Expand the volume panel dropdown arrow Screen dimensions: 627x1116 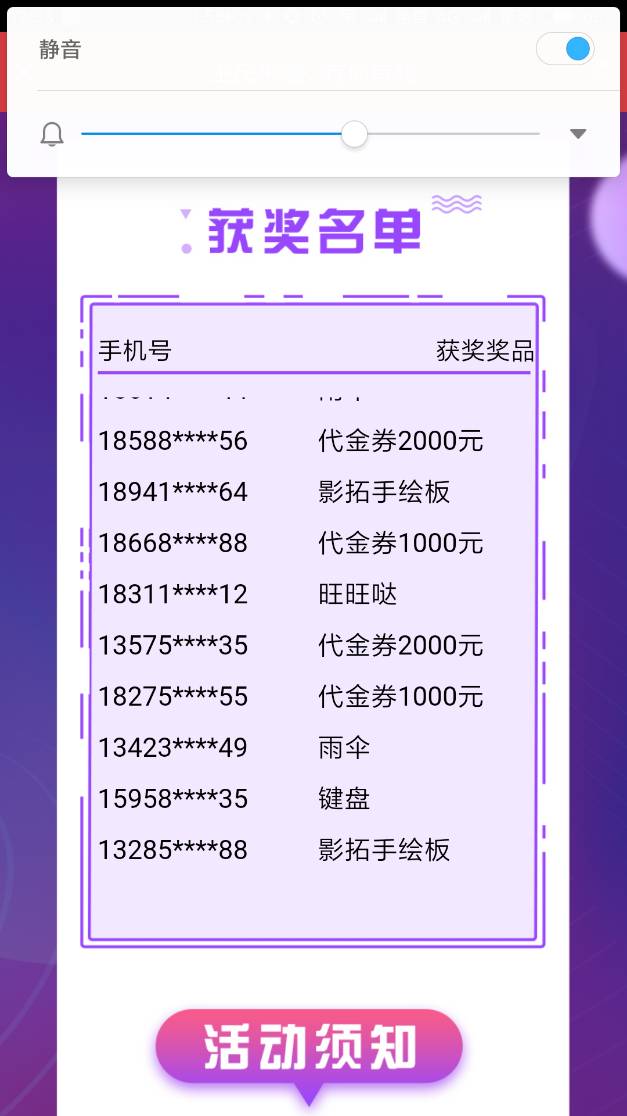pyautogui.click(x=577, y=134)
